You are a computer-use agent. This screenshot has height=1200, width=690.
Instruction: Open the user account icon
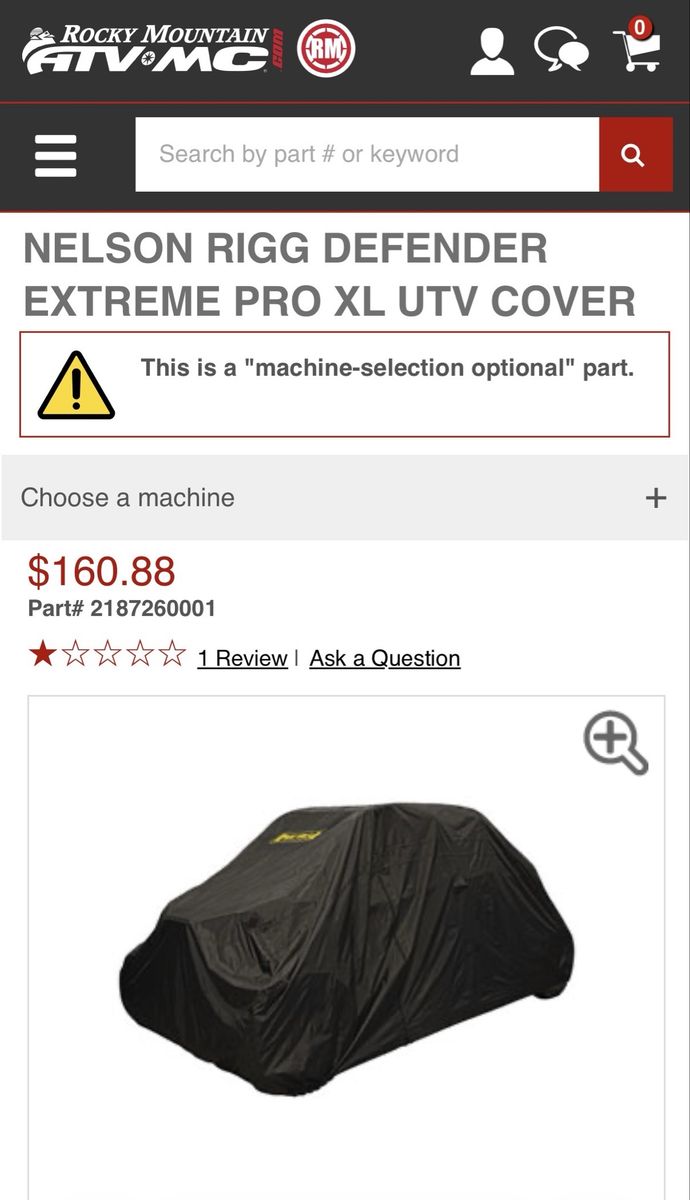(492, 51)
